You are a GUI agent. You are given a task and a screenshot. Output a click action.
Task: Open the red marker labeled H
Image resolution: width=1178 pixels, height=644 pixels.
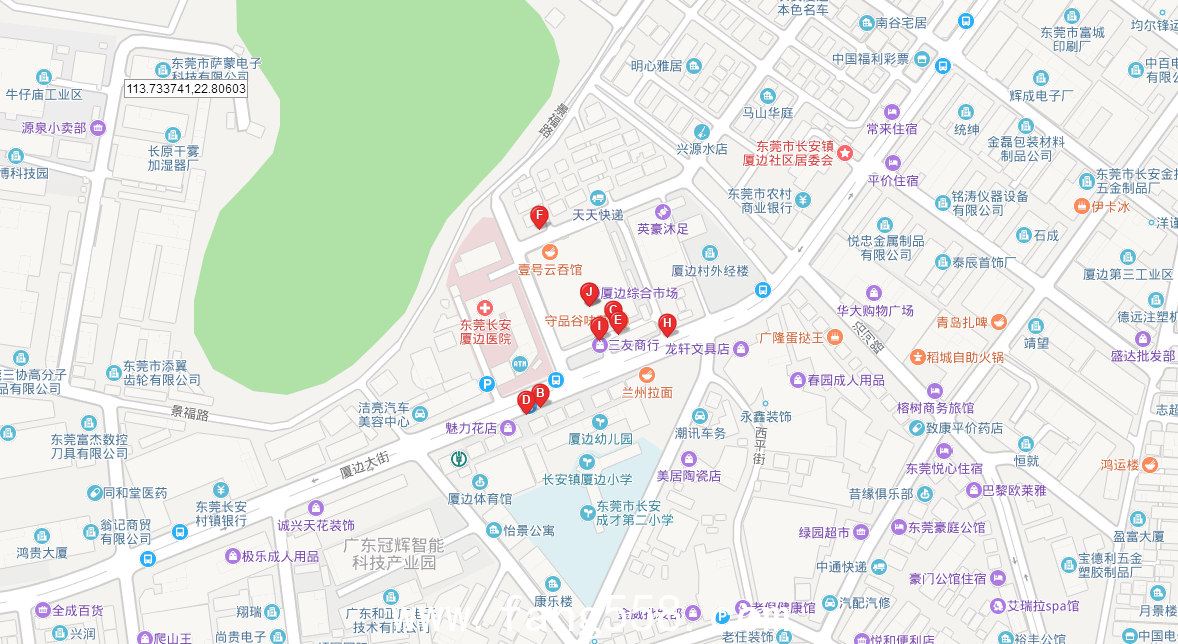point(667,323)
